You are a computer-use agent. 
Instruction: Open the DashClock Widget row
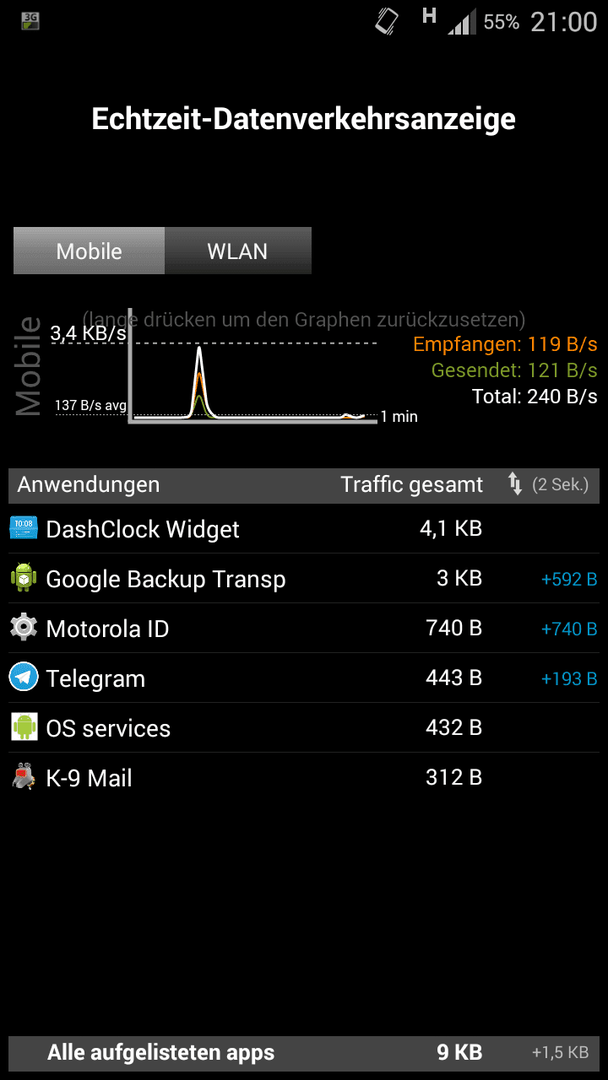pos(304,529)
